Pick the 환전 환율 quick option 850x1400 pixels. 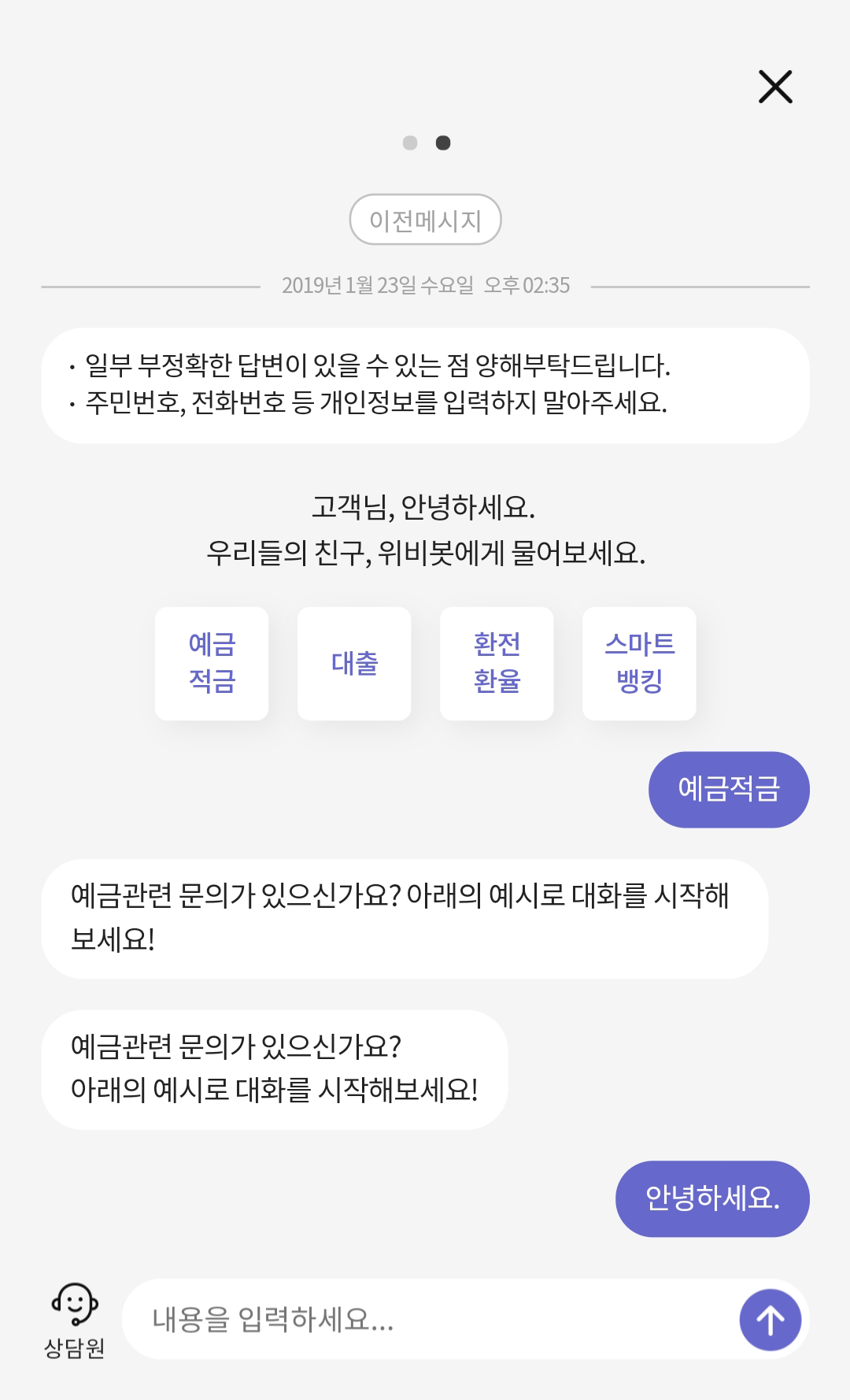coord(497,663)
